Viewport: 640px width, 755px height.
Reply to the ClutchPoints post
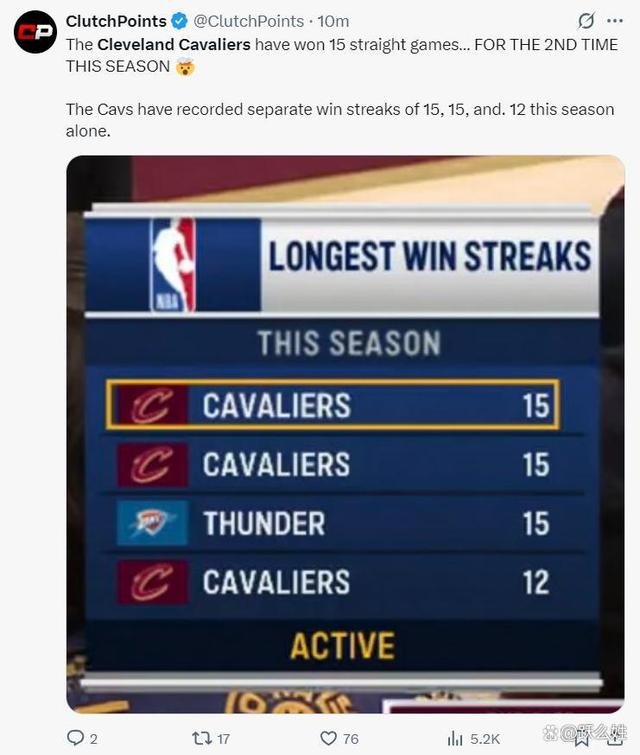click(x=76, y=738)
